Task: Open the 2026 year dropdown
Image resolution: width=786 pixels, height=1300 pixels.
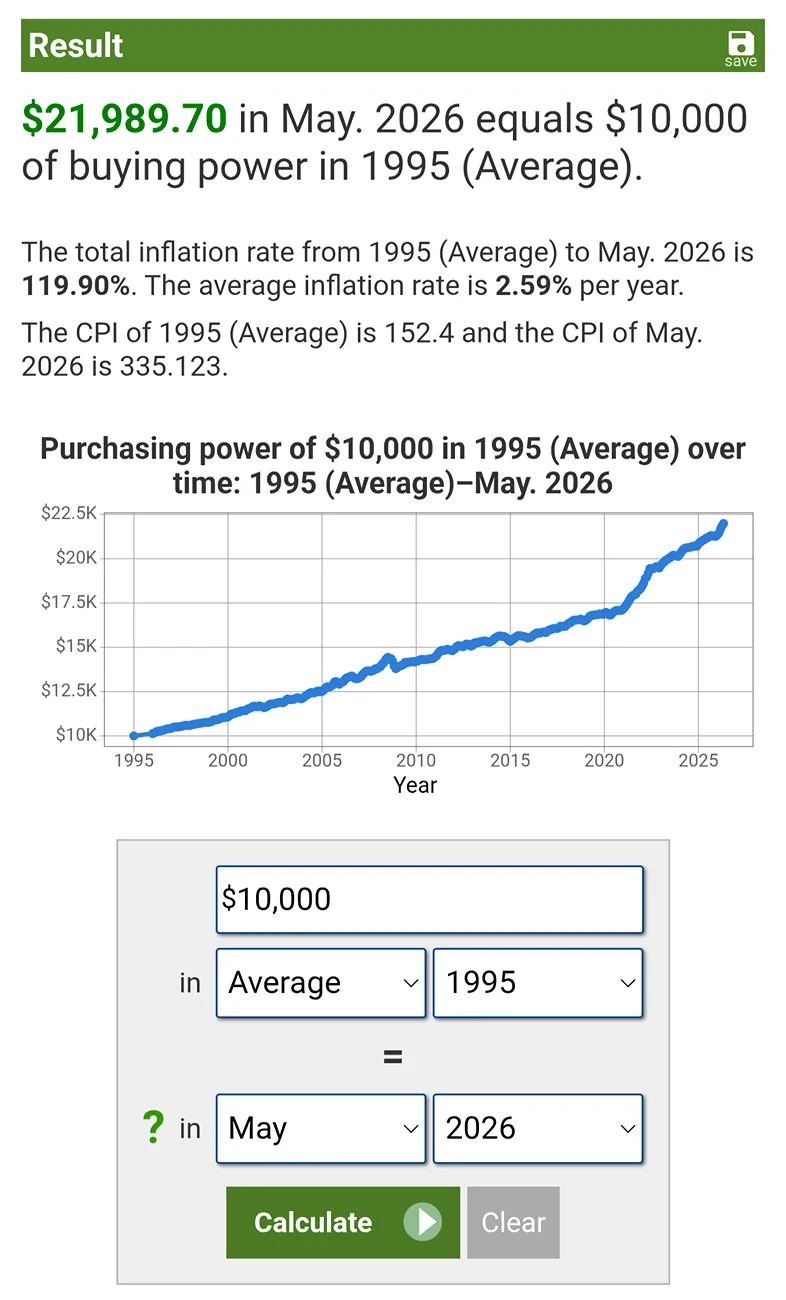Action: pyautogui.click(x=538, y=1128)
